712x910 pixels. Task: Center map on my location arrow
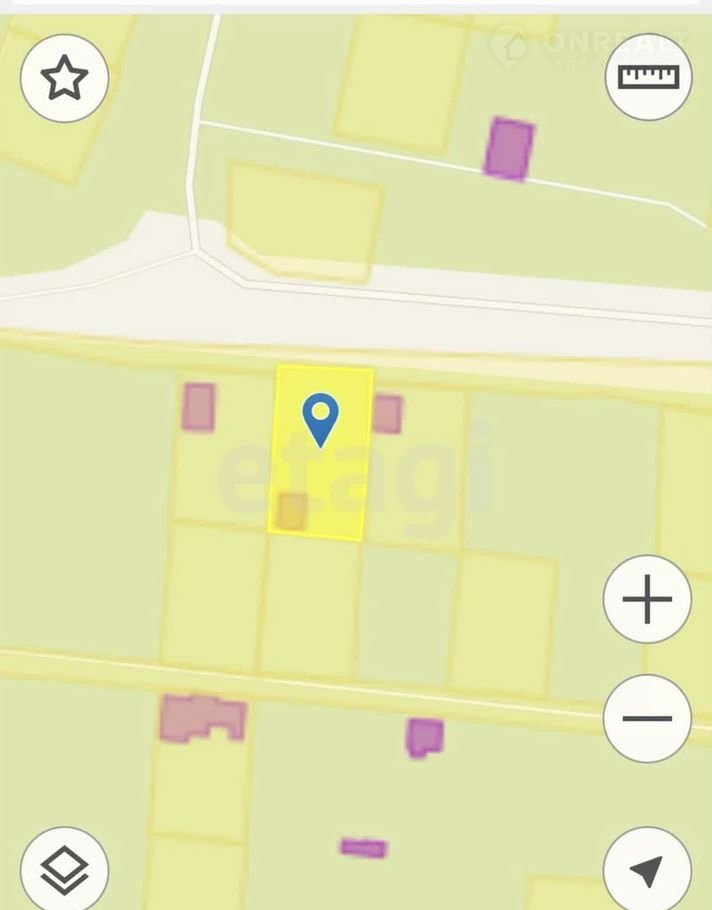click(x=647, y=870)
